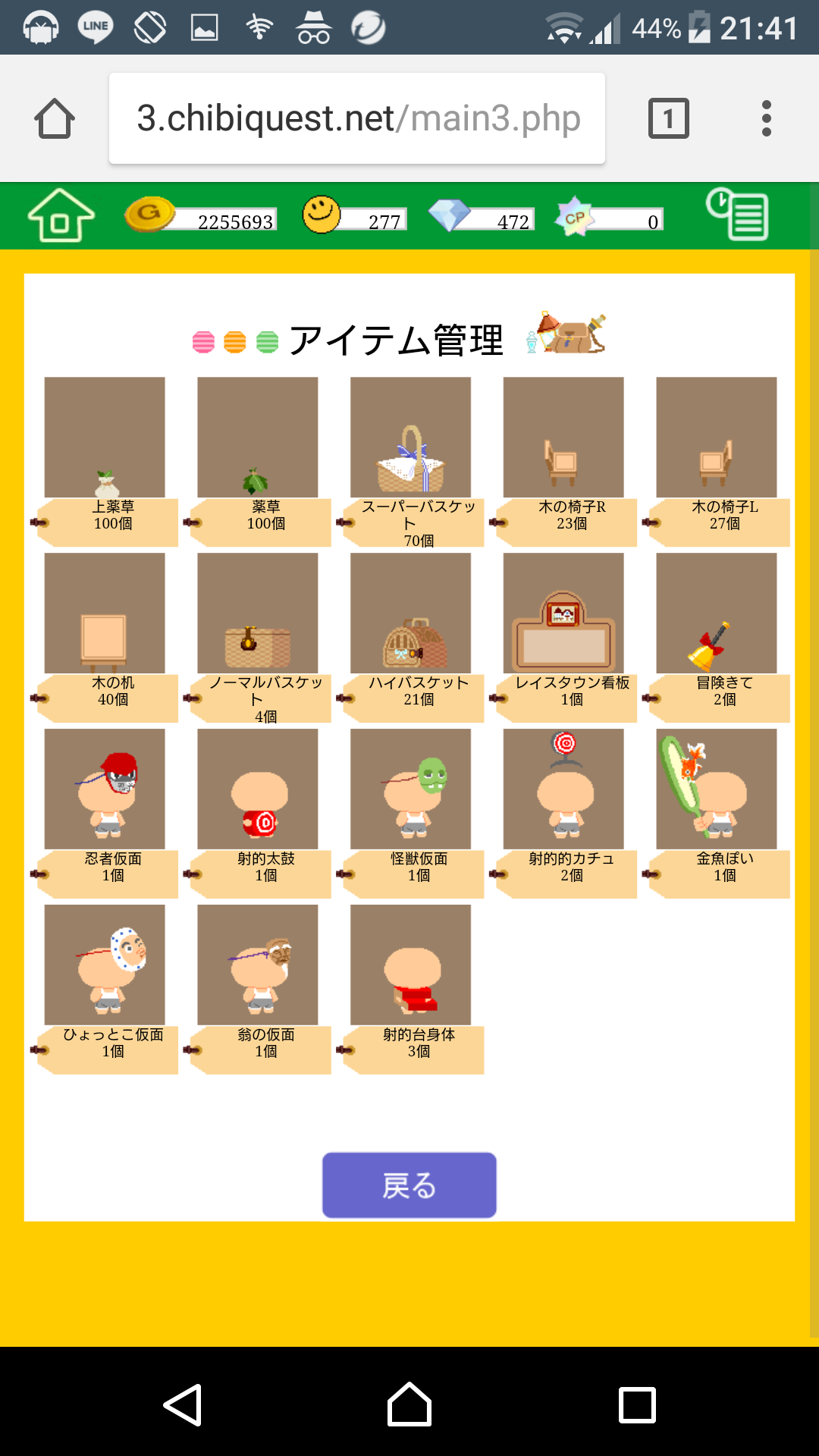
Task: Open the game home icon in the green bar
Action: [x=61, y=216]
